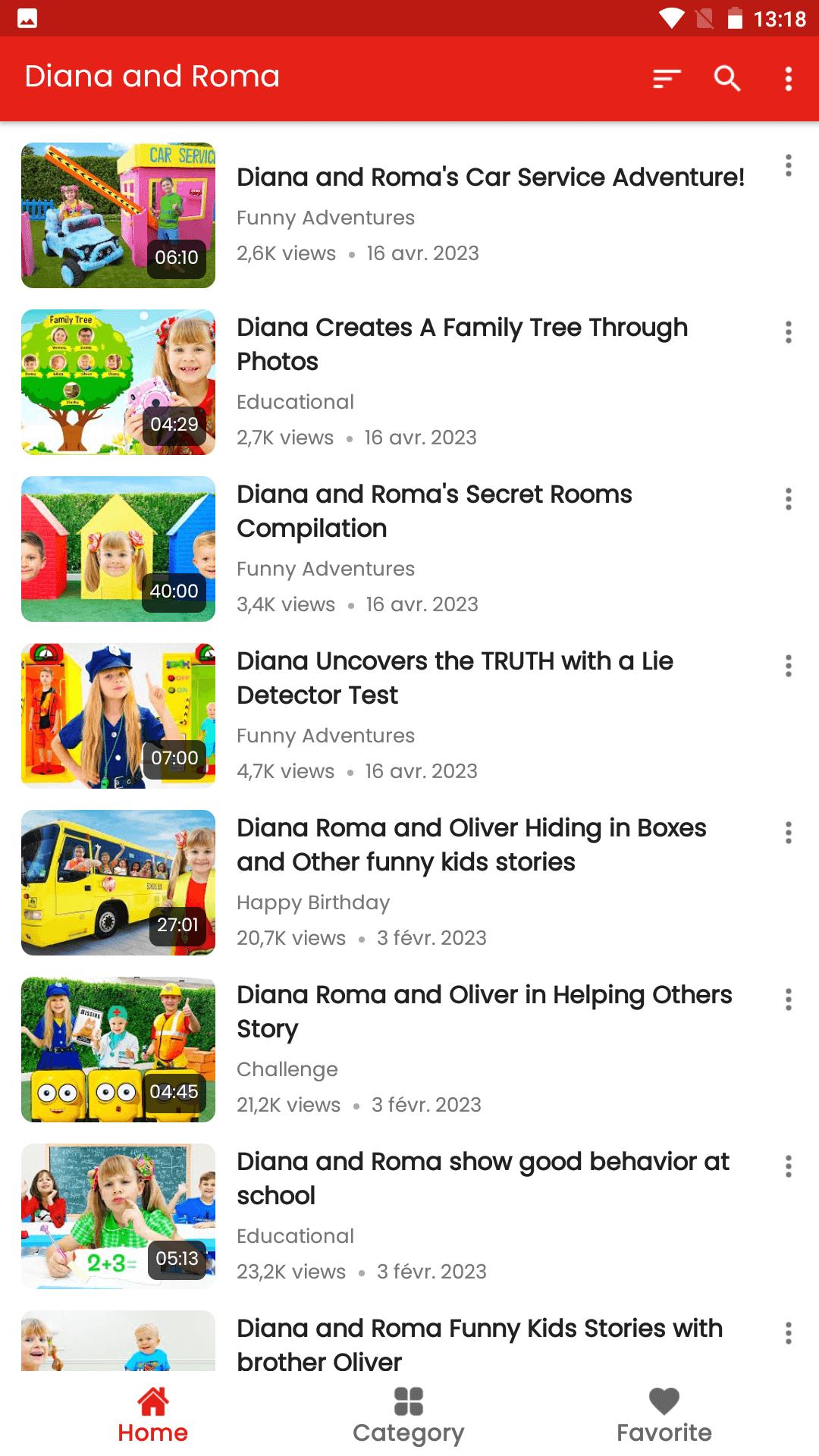Image resolution: width=819 pixels, height=1456 pixels.
Task: Show more options for Secret Rooms Compilation
Action: (789, 499)
